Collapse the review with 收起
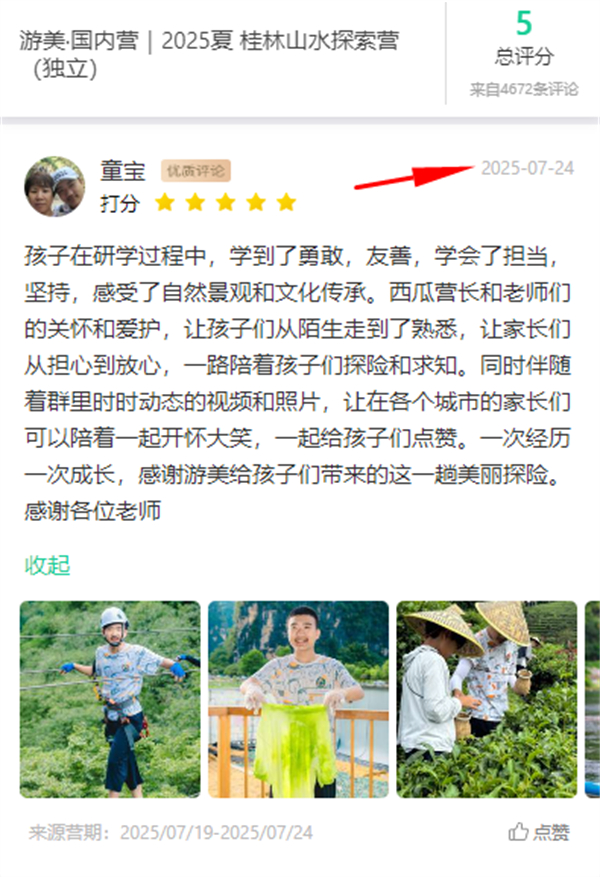 pyautogui.click(x=47, y=565)
